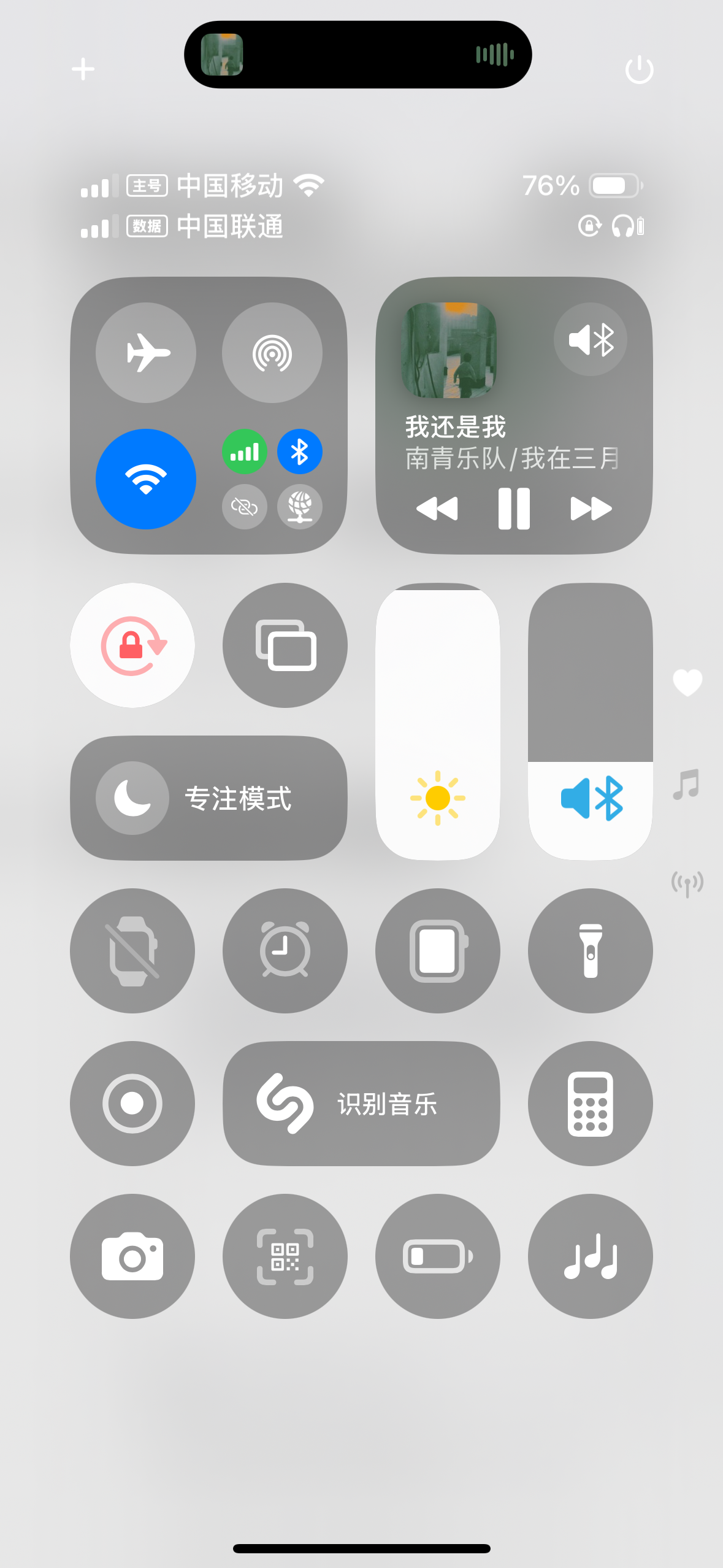Open the alarm clock
The image size is (723, 1568).
click(x=285, y=951)
